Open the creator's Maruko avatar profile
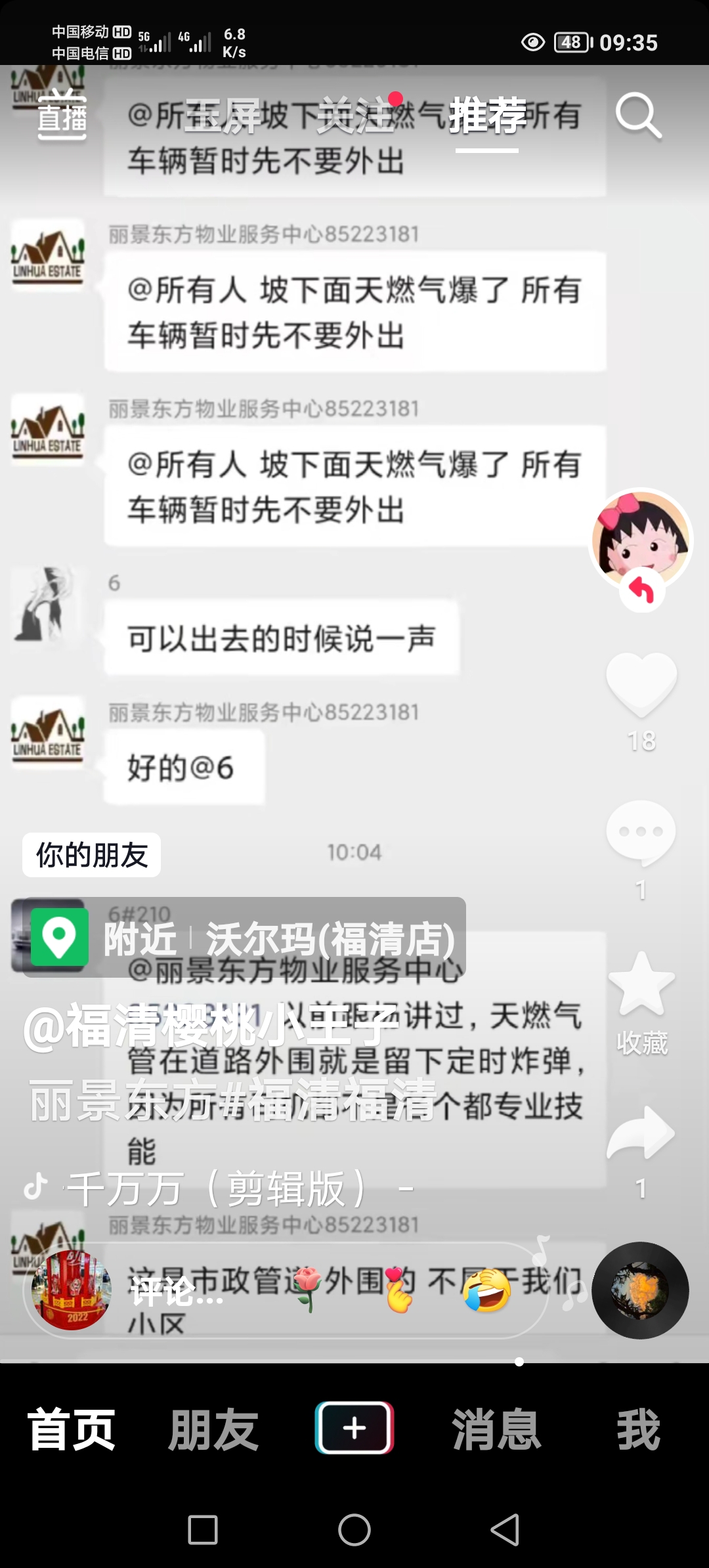 click(x=641, y=538)
